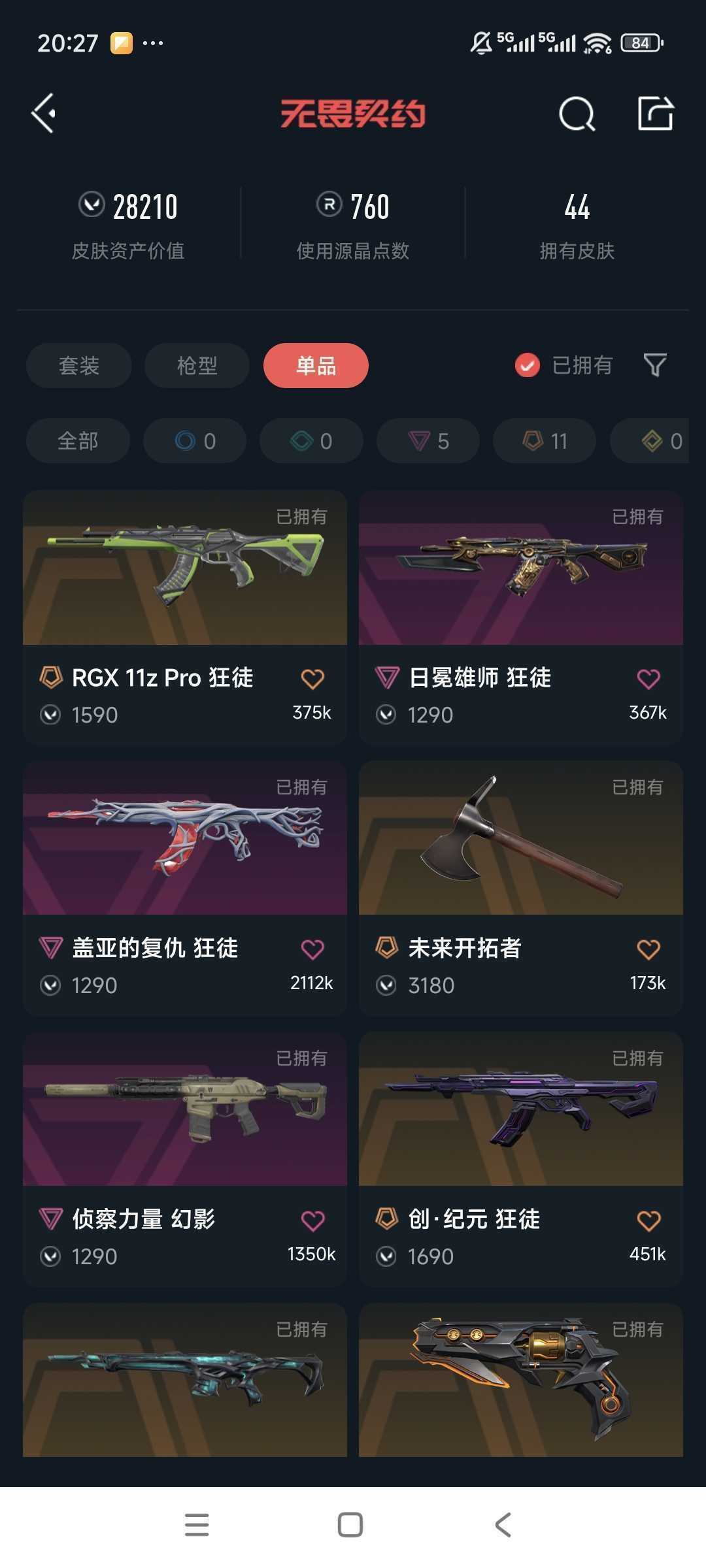Viewport: 706px width, 1568px height.
Task: Switch to the 枪型 tab
Action: click(x=197, y=365)
